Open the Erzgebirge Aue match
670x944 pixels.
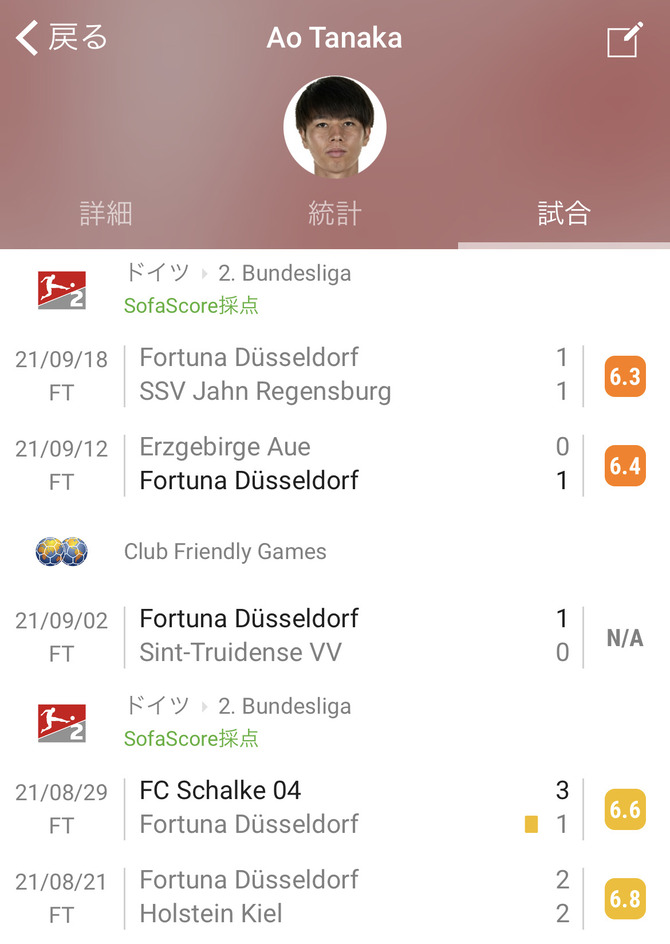[335, 464]
